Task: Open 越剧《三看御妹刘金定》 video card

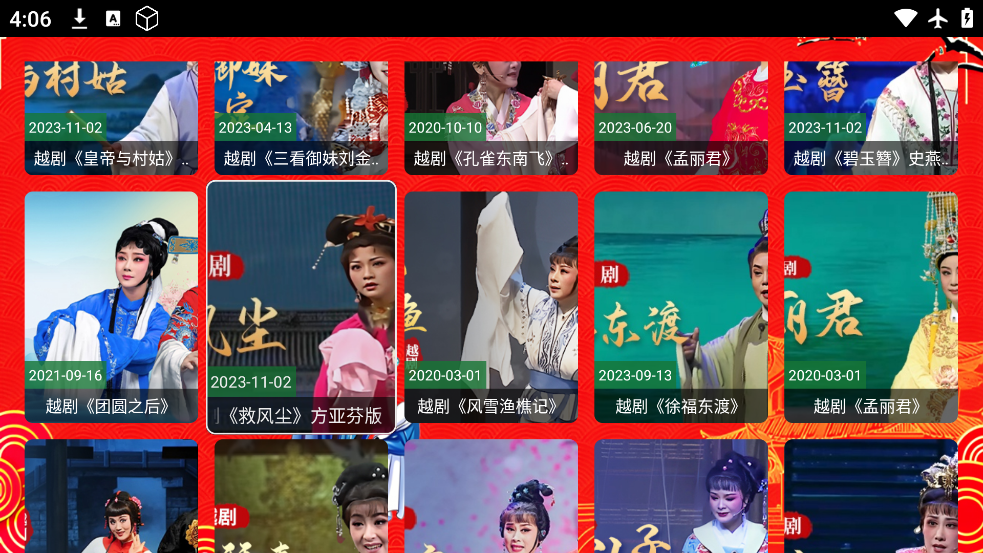Action: pyautogui.click(x=301, y=116)
